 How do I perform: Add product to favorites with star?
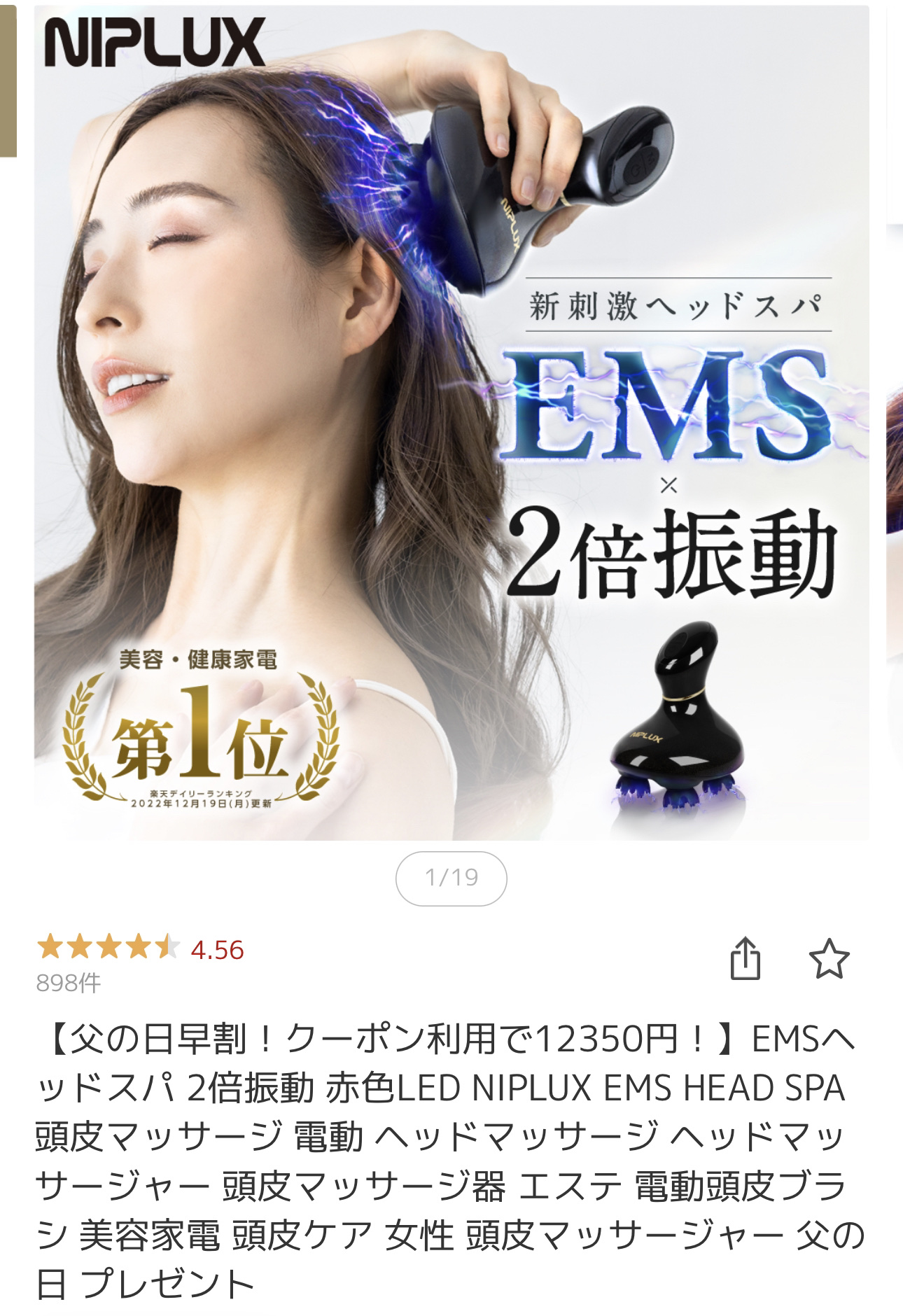click(x=829, y=959)
